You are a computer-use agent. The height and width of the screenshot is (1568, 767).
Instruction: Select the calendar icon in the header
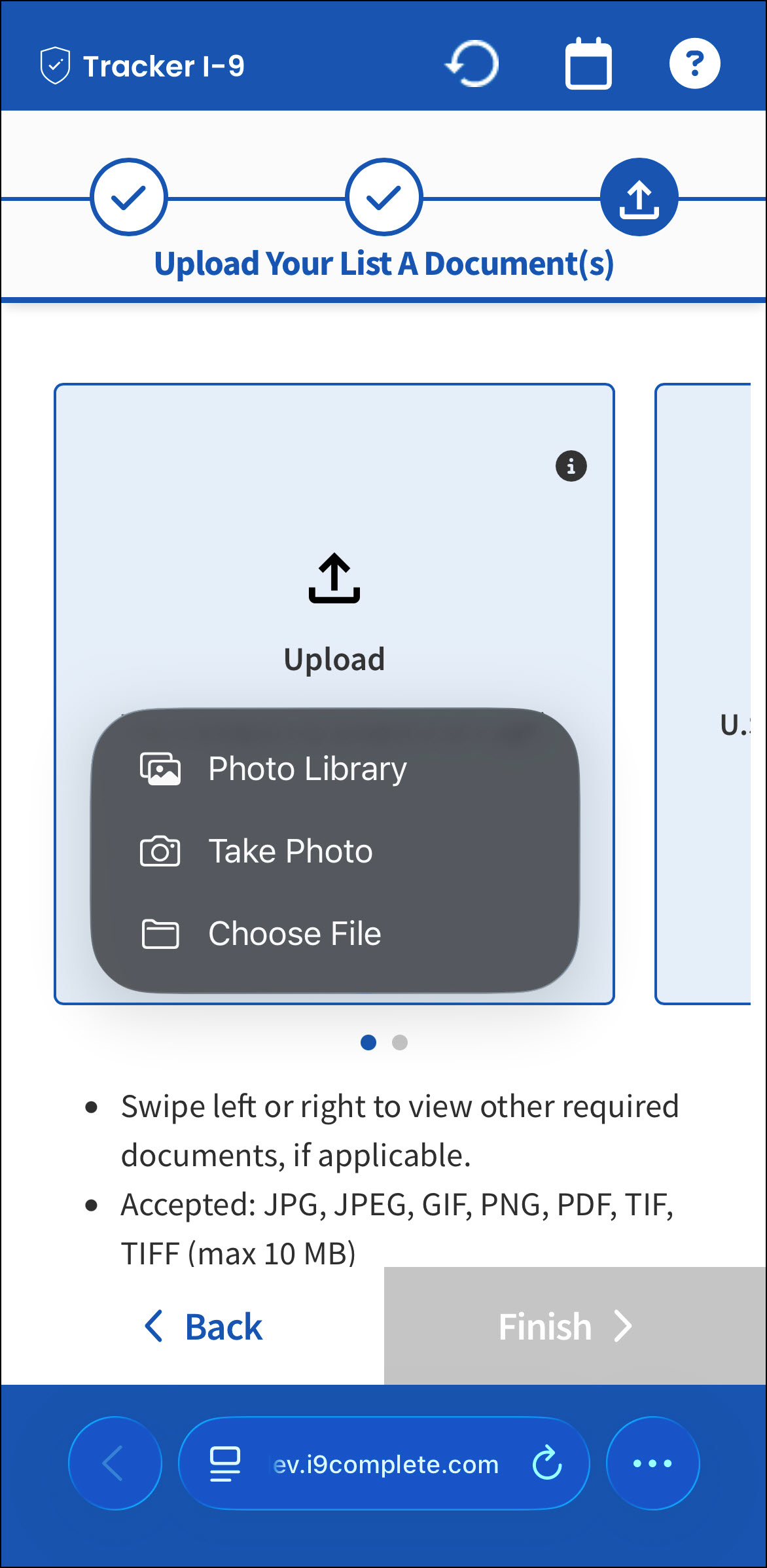587,63
